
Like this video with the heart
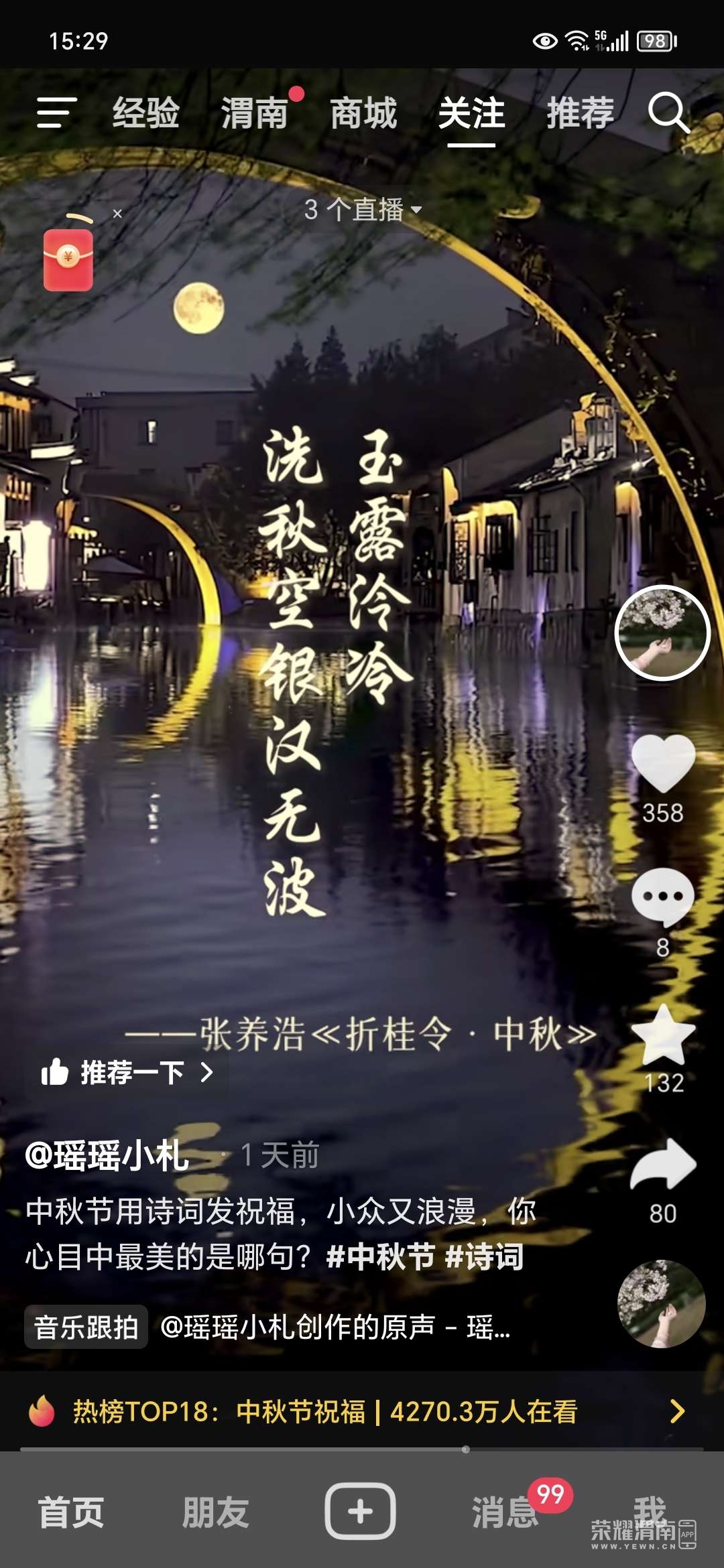[x=663, y=764]
